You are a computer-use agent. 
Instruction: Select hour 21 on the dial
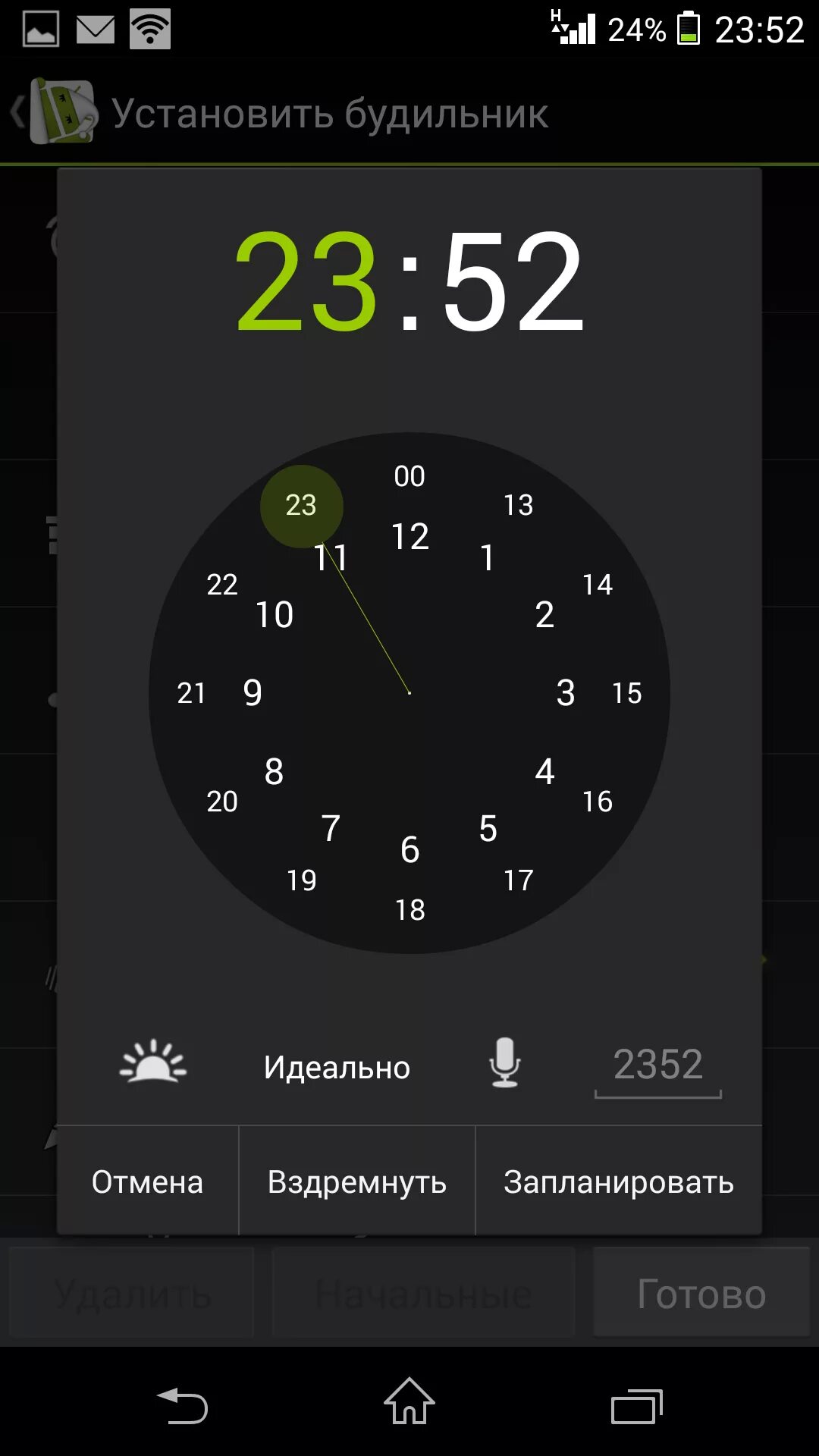pyautogui.click(x=191, y=692)
